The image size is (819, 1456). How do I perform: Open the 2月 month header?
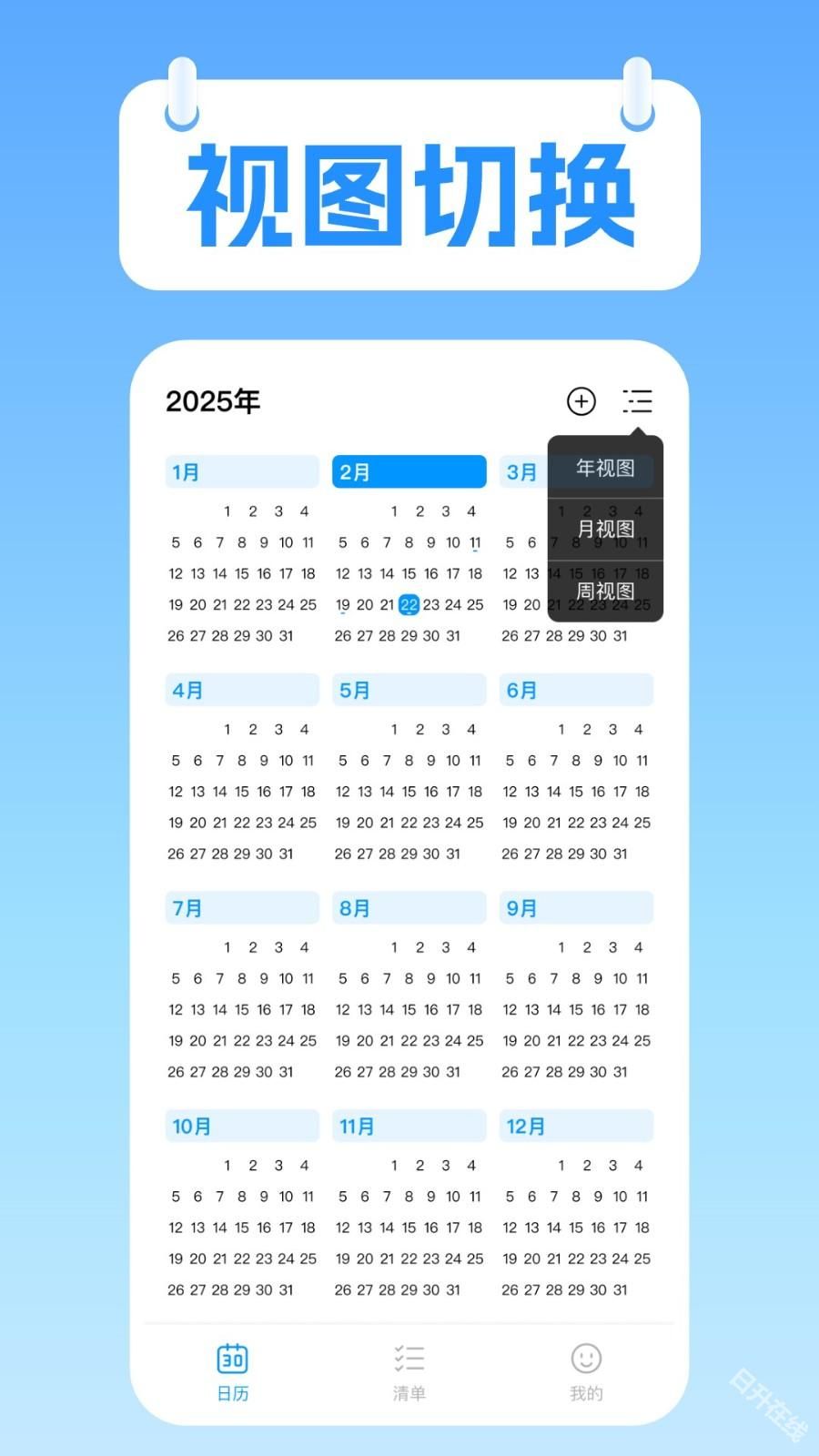409,471
